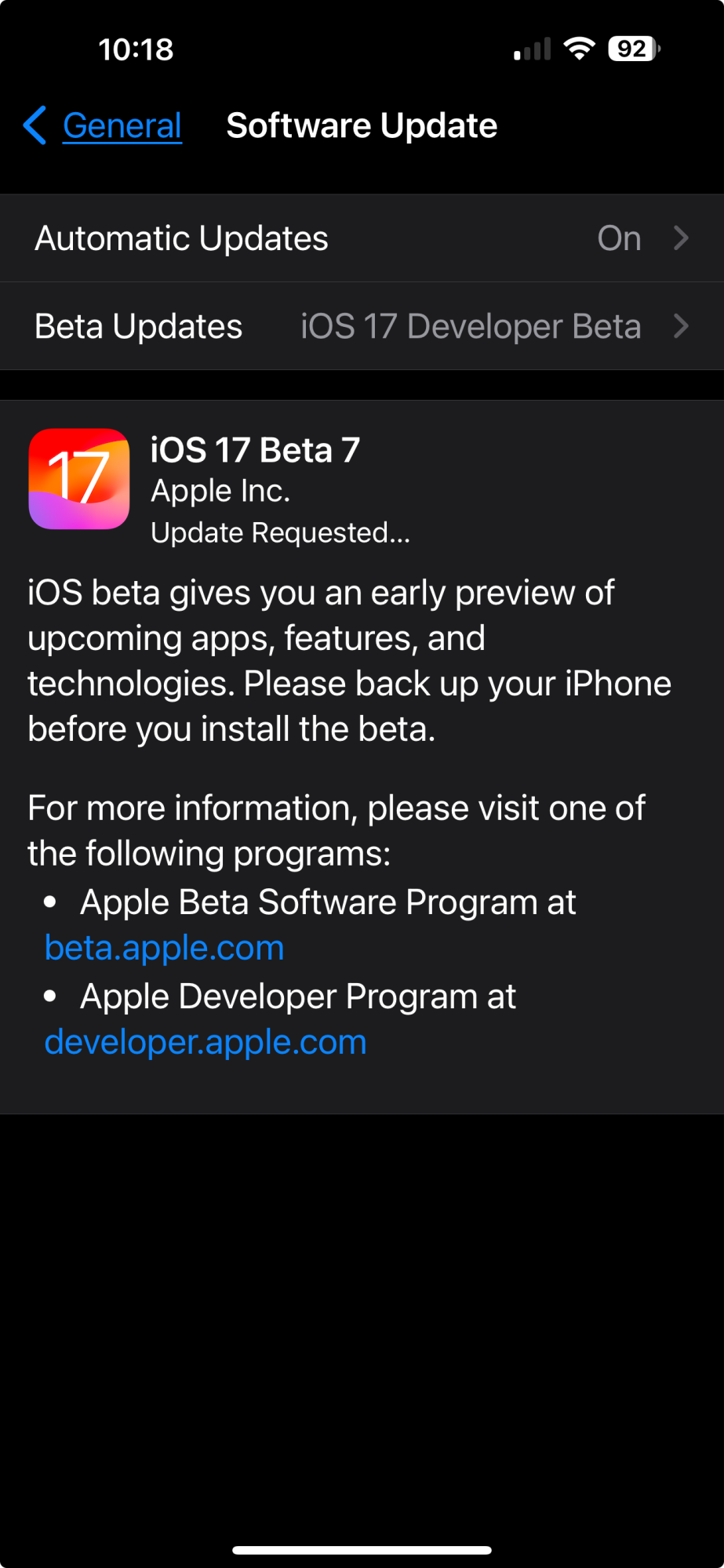
Task: Open Automatic Updates settings
Action: click(362, 238)
